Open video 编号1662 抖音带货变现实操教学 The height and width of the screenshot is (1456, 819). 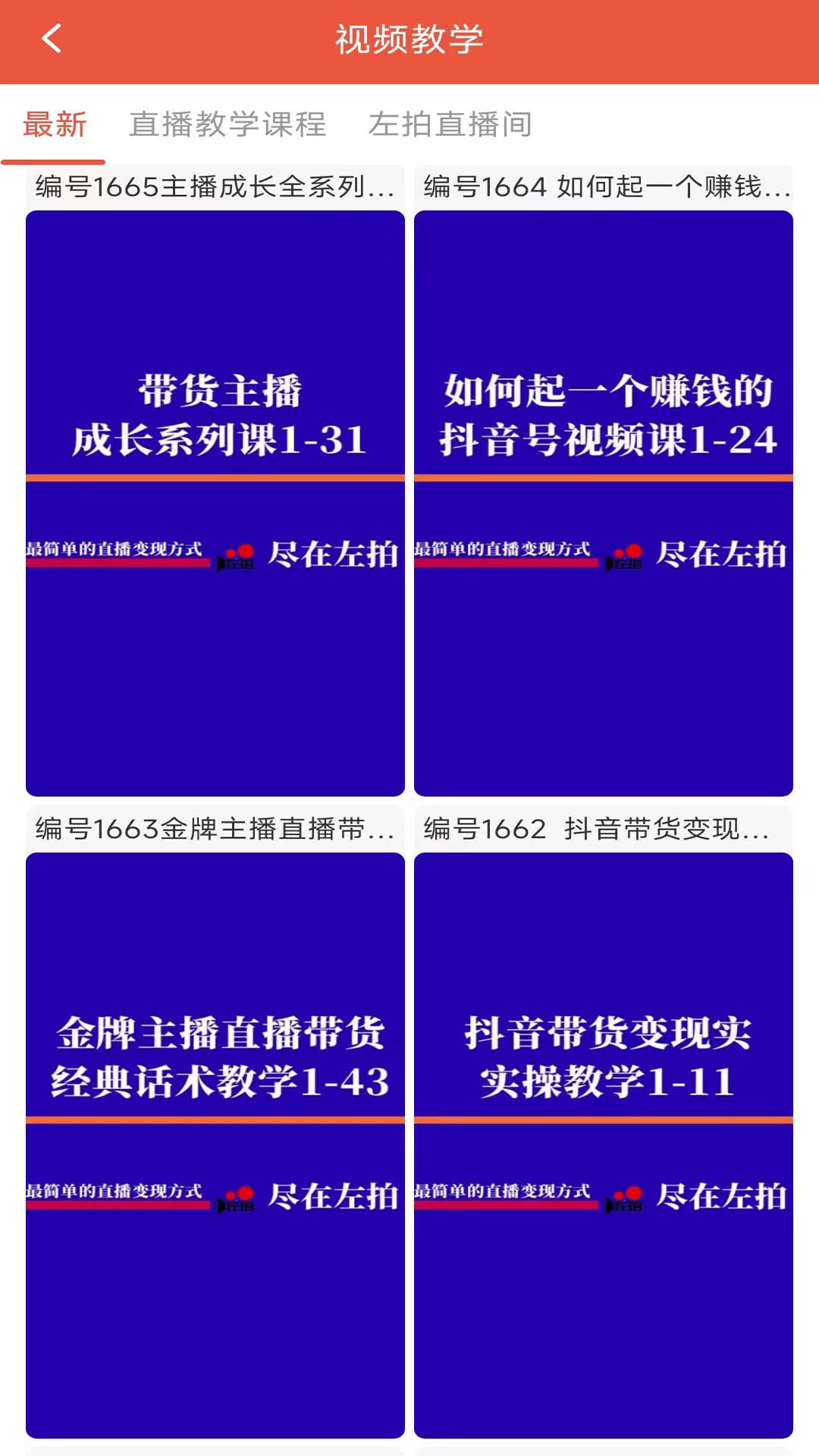point(604,1145)
